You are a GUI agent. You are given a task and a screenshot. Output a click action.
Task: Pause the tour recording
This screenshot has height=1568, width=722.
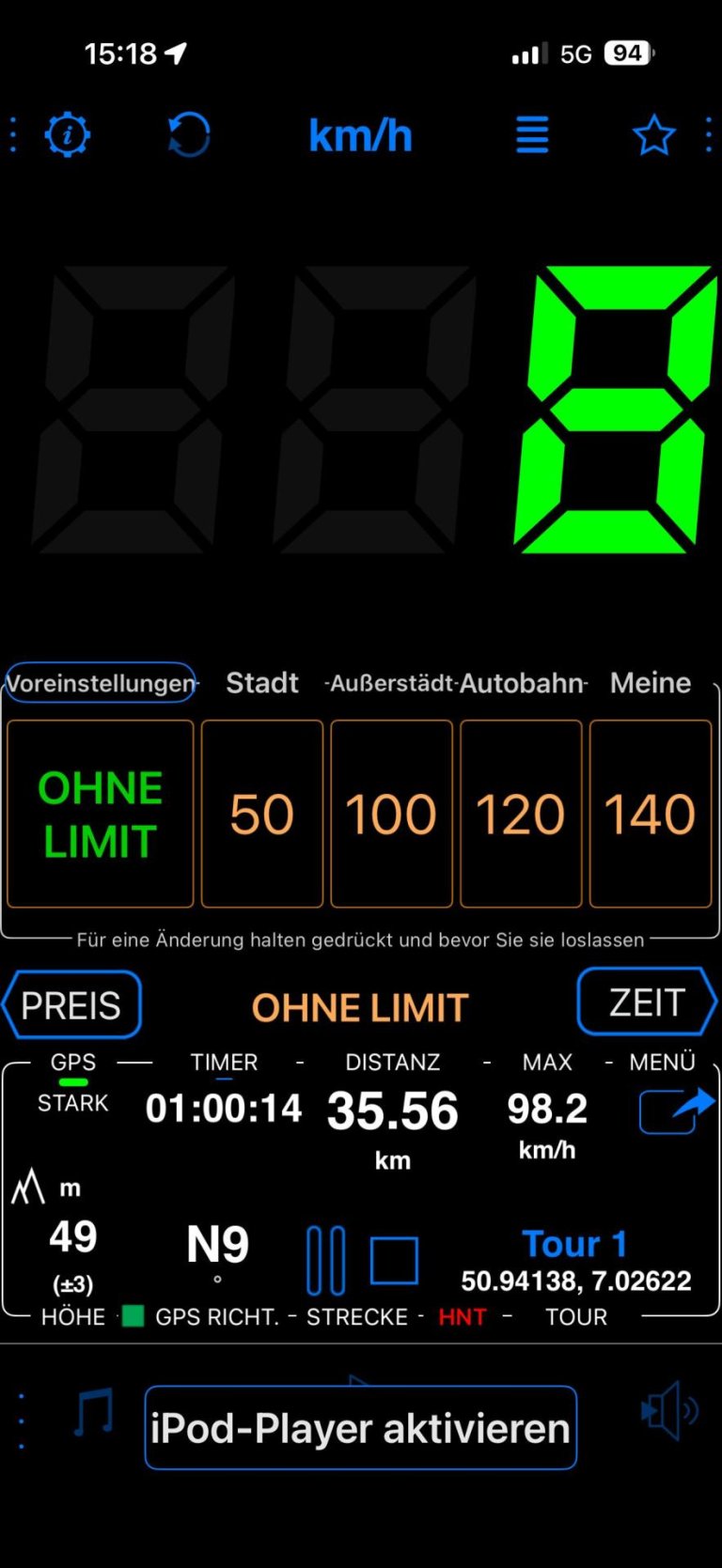click(326, 1260)
